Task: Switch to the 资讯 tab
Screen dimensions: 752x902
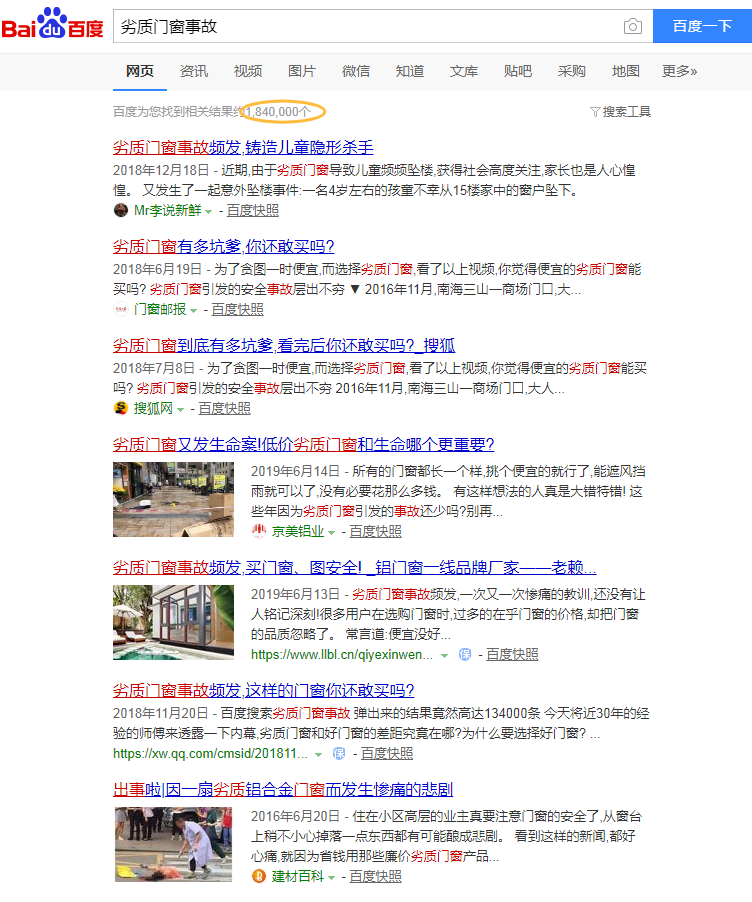Action: point(194,71)
